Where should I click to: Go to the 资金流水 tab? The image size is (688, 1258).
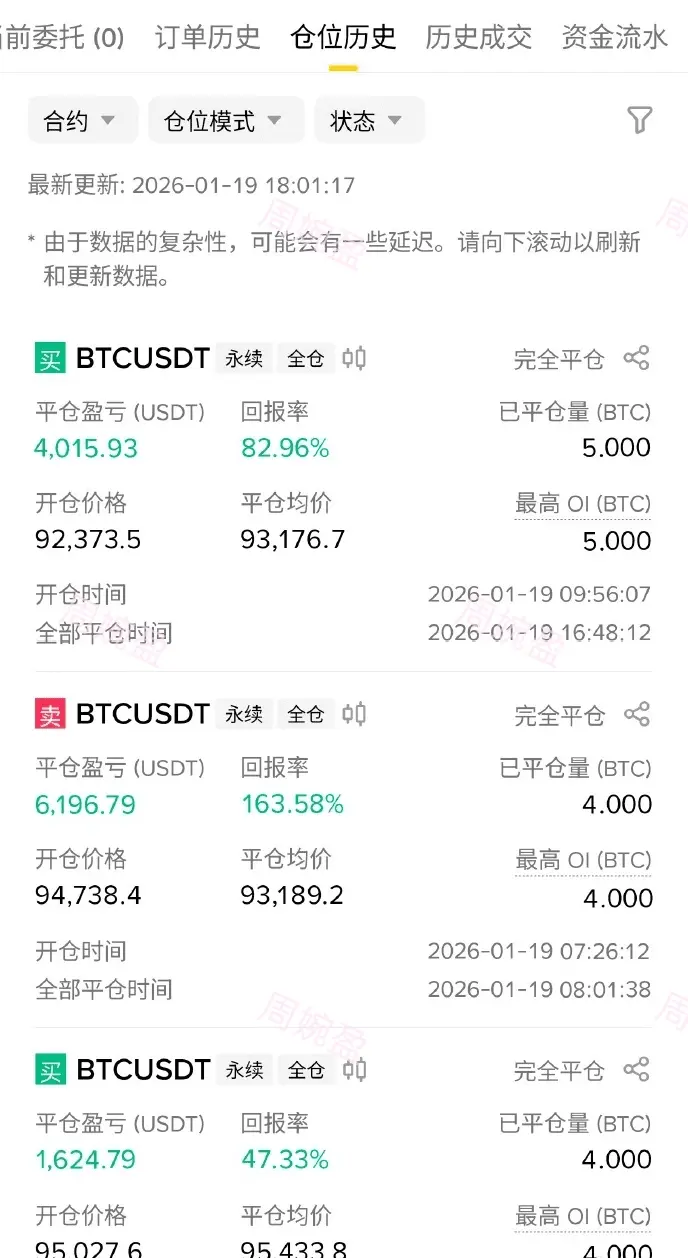[x=614, y=38]
